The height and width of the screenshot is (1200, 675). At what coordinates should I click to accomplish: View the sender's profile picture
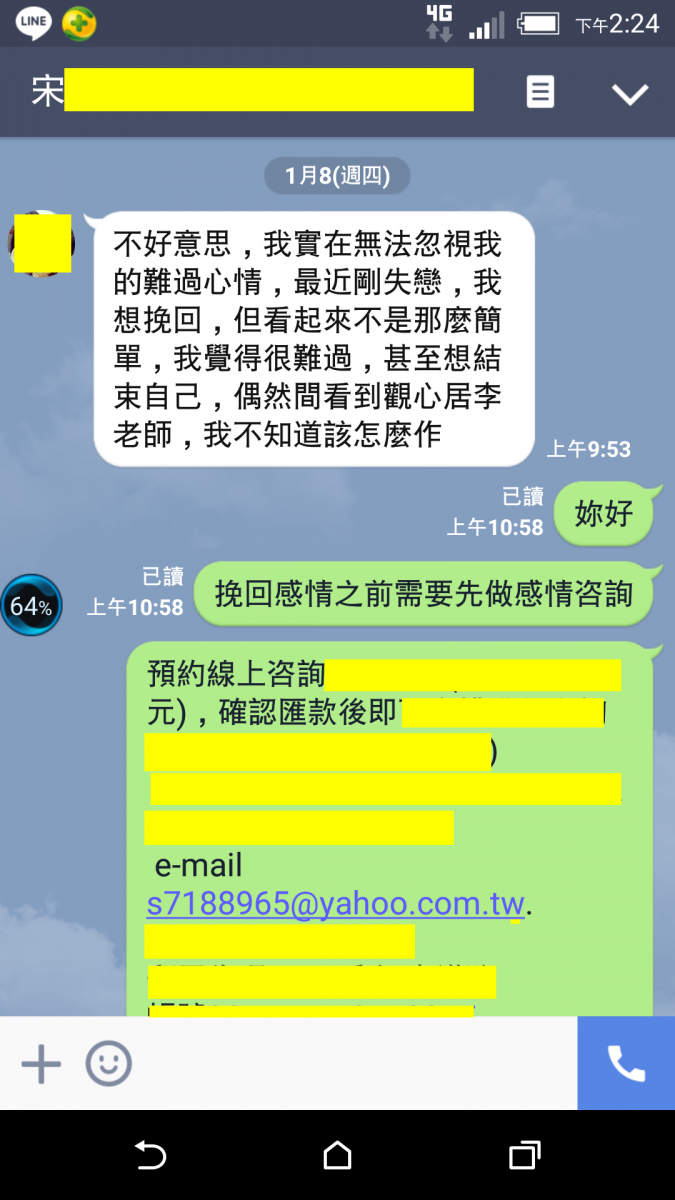point(40,243)
